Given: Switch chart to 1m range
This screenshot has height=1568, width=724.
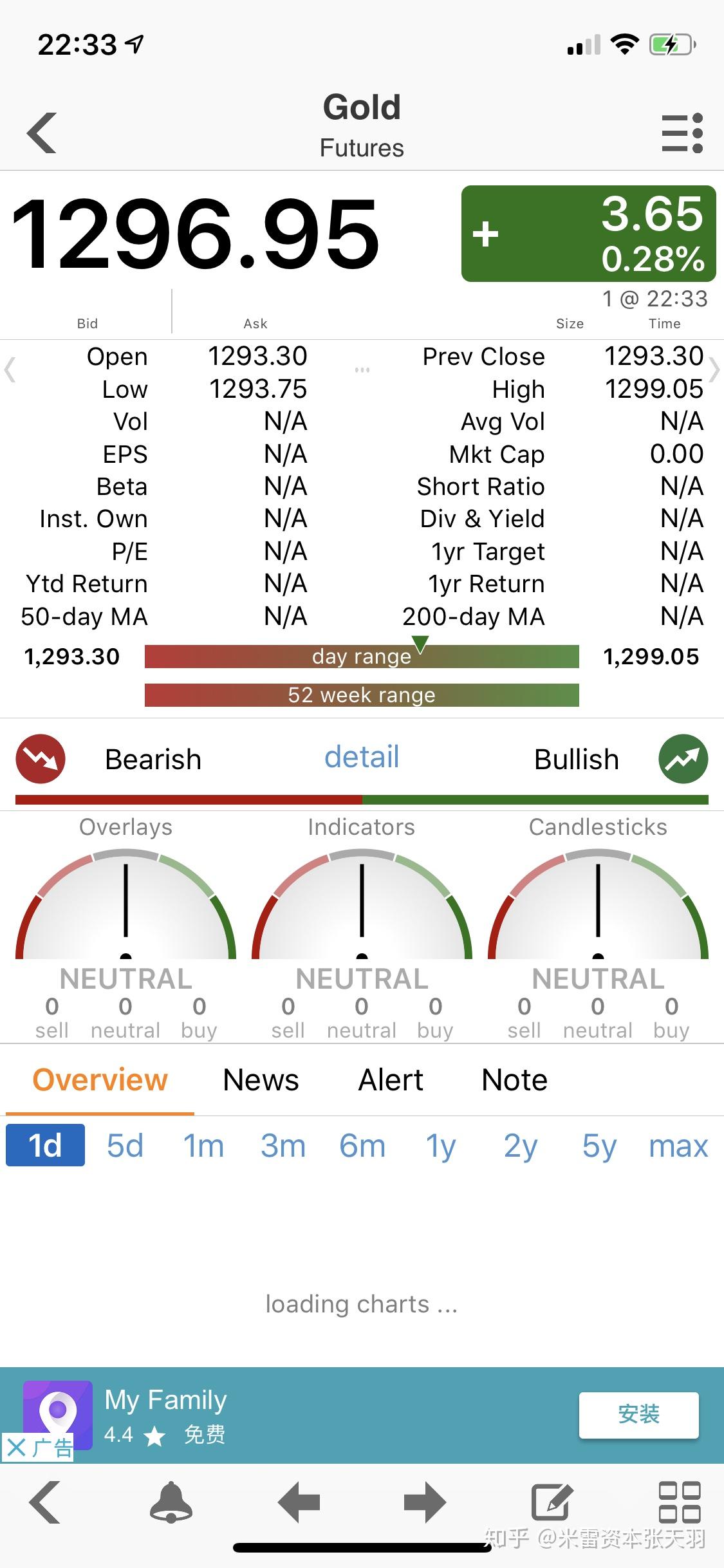Looking at the screenshot, I should coord(203,1146).
